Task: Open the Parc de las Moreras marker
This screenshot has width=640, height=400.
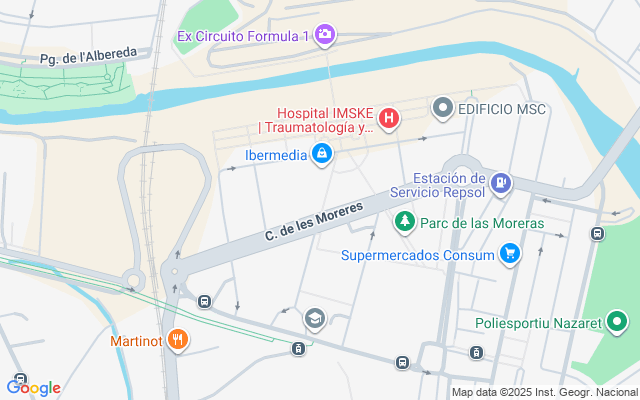Action: (405, 222)
